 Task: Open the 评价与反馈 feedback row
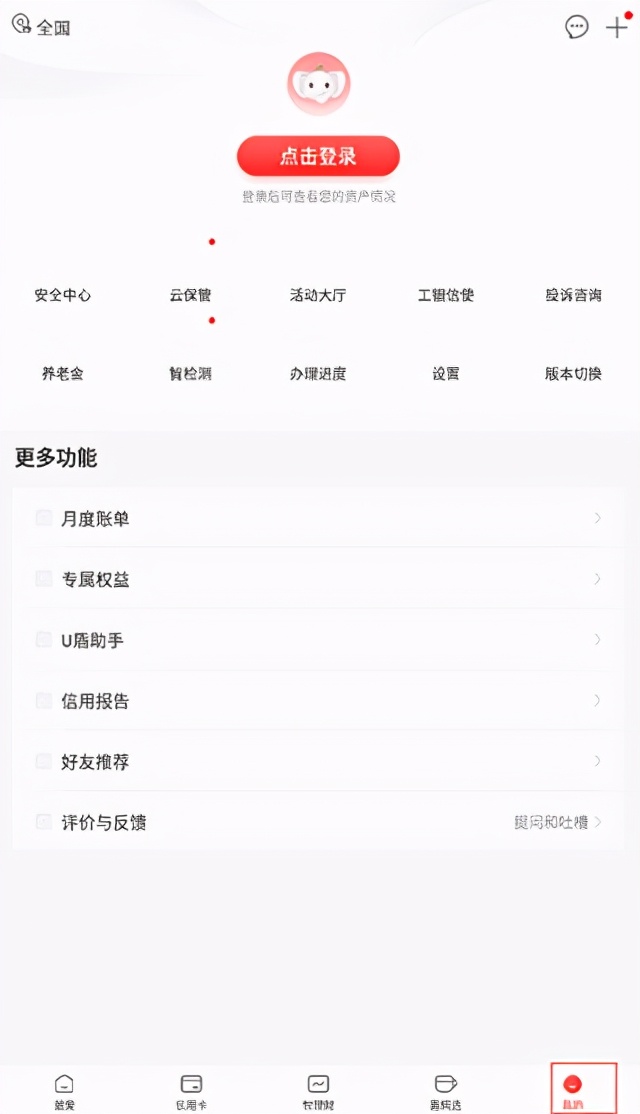point(318,822)
